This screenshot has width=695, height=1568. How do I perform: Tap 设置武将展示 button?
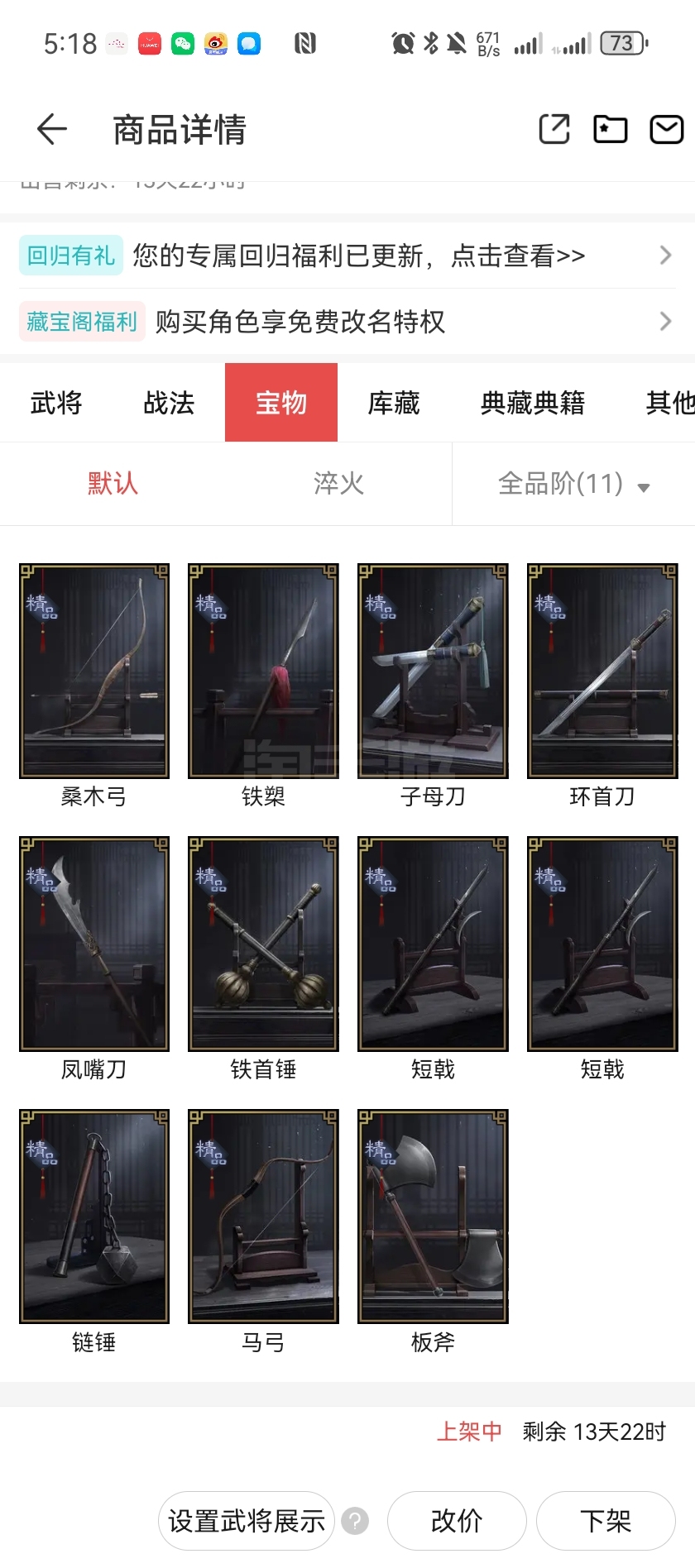click(247, 1521)
